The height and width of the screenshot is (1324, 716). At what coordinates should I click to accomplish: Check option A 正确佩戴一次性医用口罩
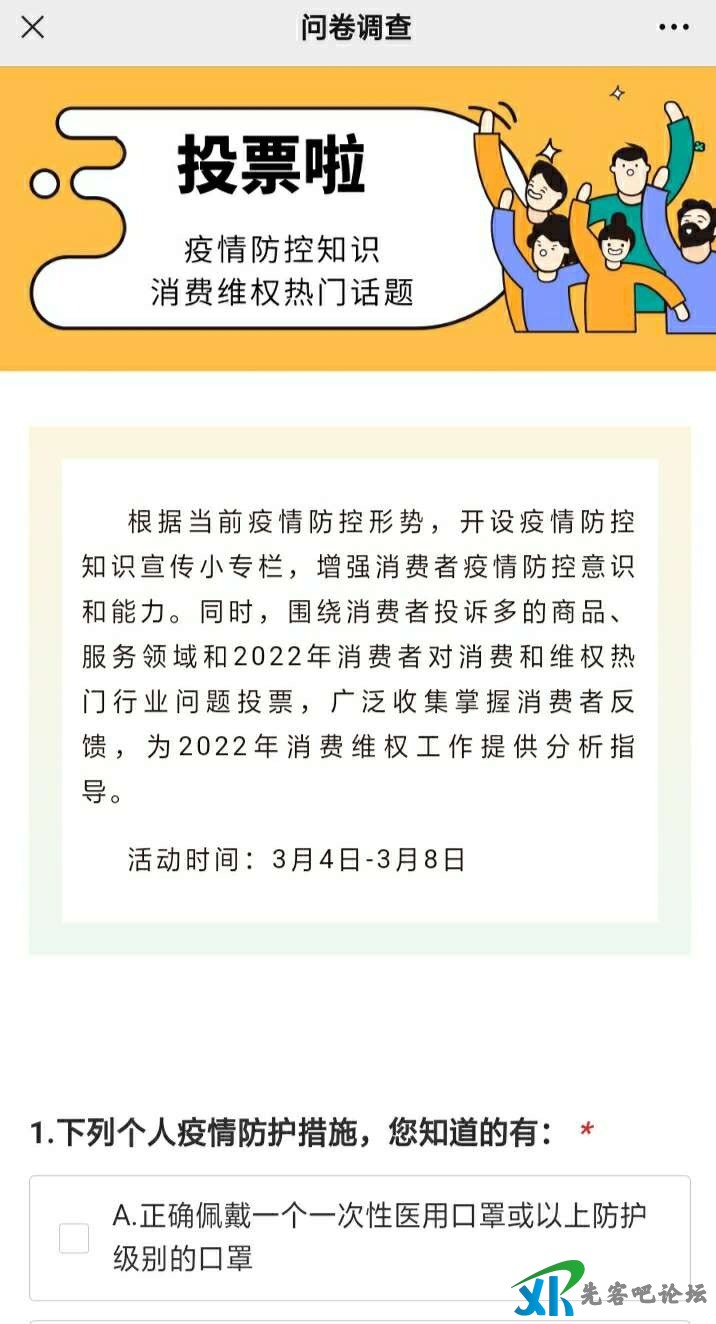pos(74,1238)
